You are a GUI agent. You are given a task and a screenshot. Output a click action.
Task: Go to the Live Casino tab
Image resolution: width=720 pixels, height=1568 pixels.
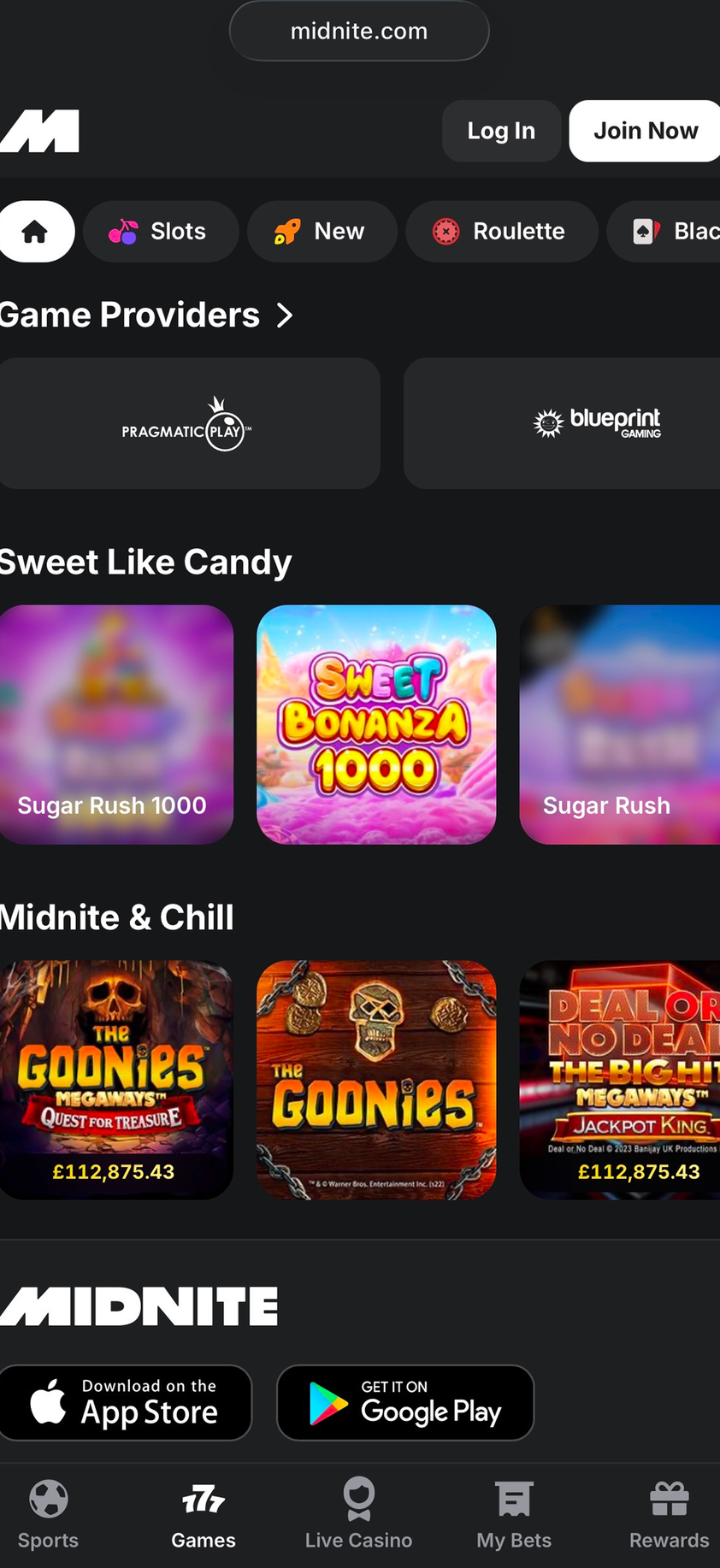tap(358, 1515)
